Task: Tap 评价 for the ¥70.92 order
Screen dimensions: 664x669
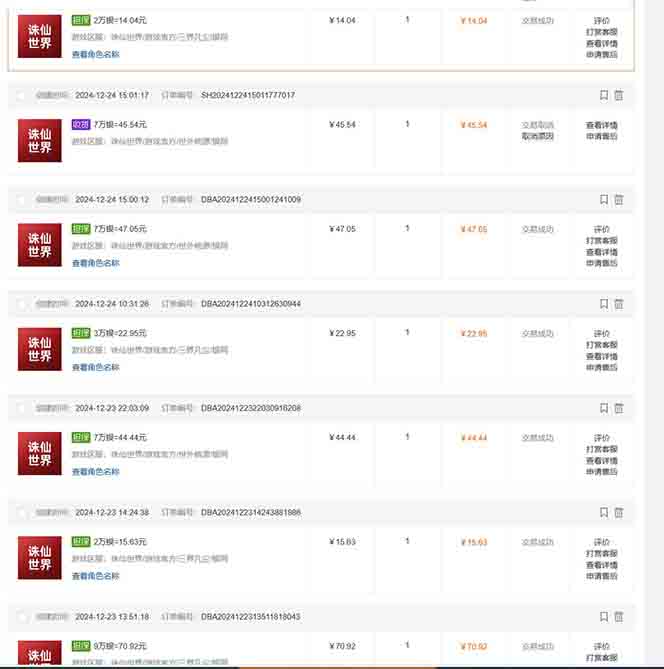Action: 601,646
